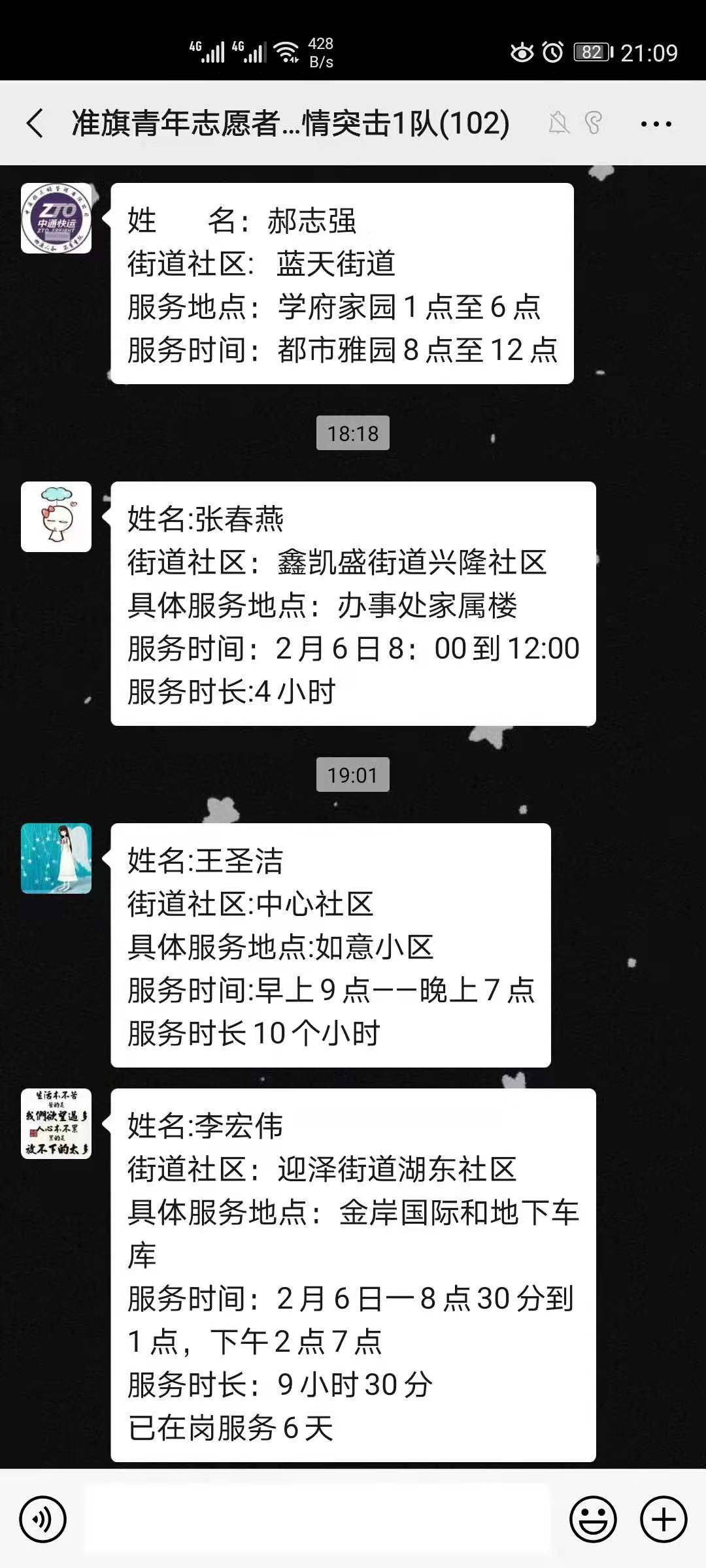Screen dimensions: 706x1568
Task: Go back from the group chat
Action: [35, 123]
